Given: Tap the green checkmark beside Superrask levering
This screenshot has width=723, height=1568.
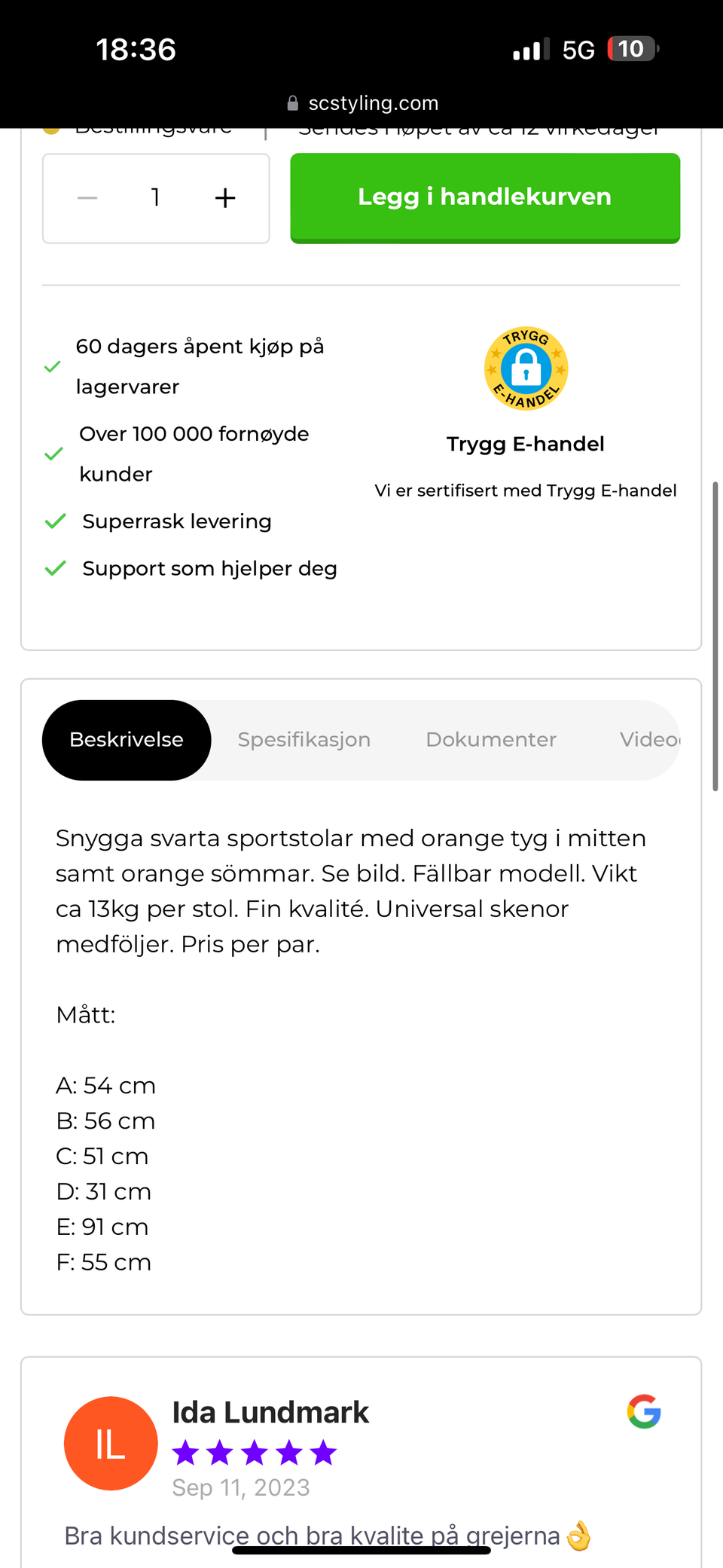Looking at the screenshot, I should coord(54,521).
